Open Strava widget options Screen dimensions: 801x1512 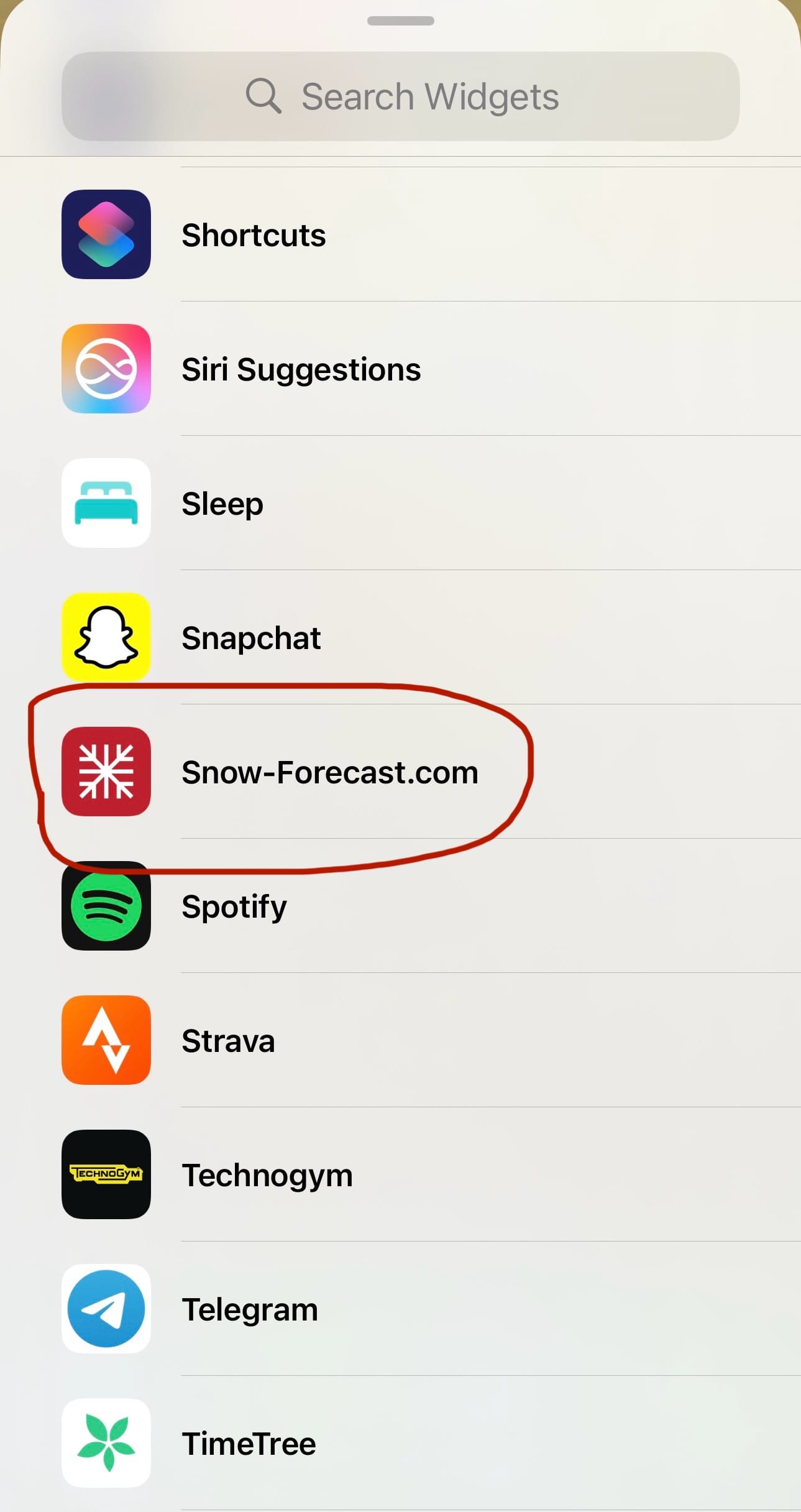[x=228, y=1041]
